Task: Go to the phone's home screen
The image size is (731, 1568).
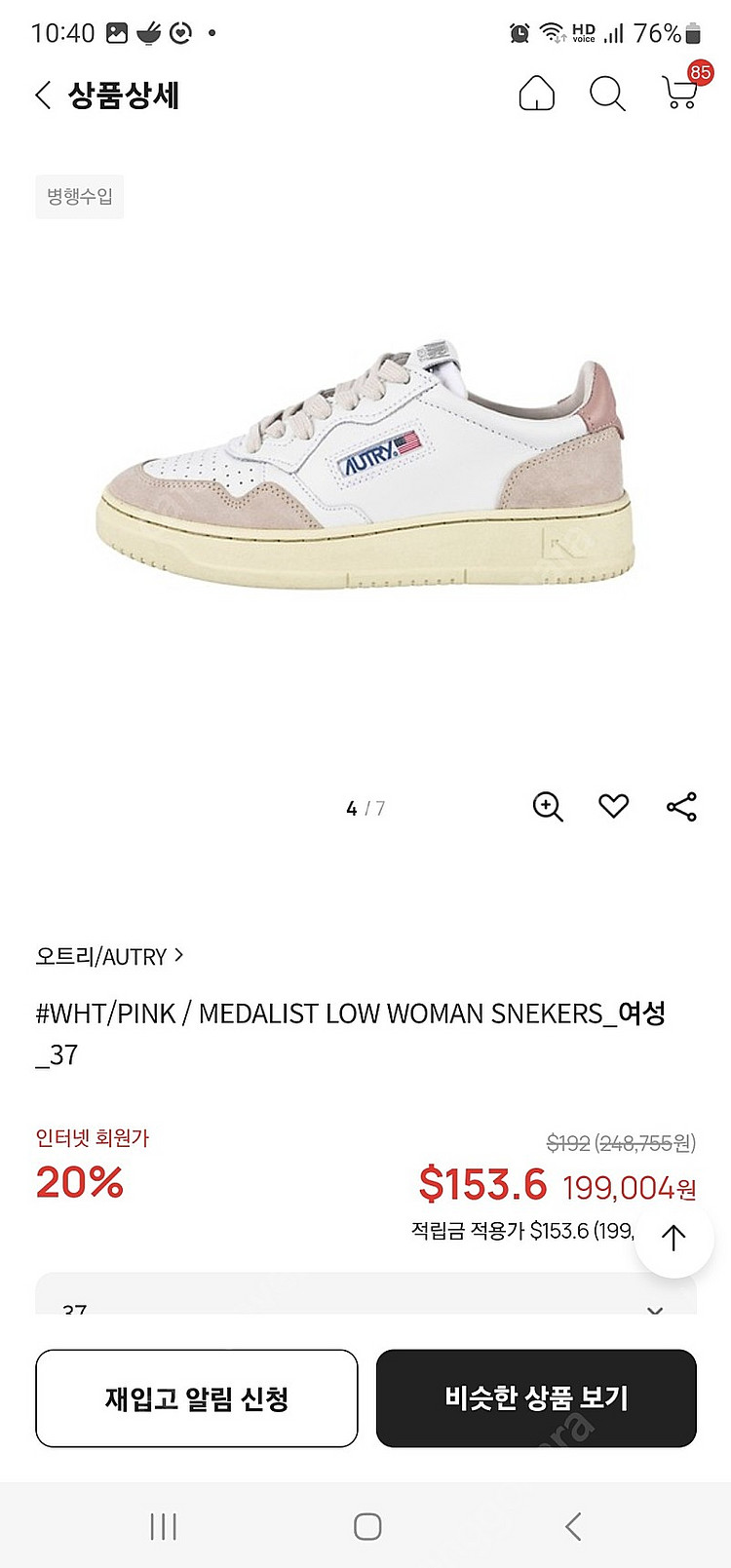Action: pyautogui.click(x=366, y=1526)
